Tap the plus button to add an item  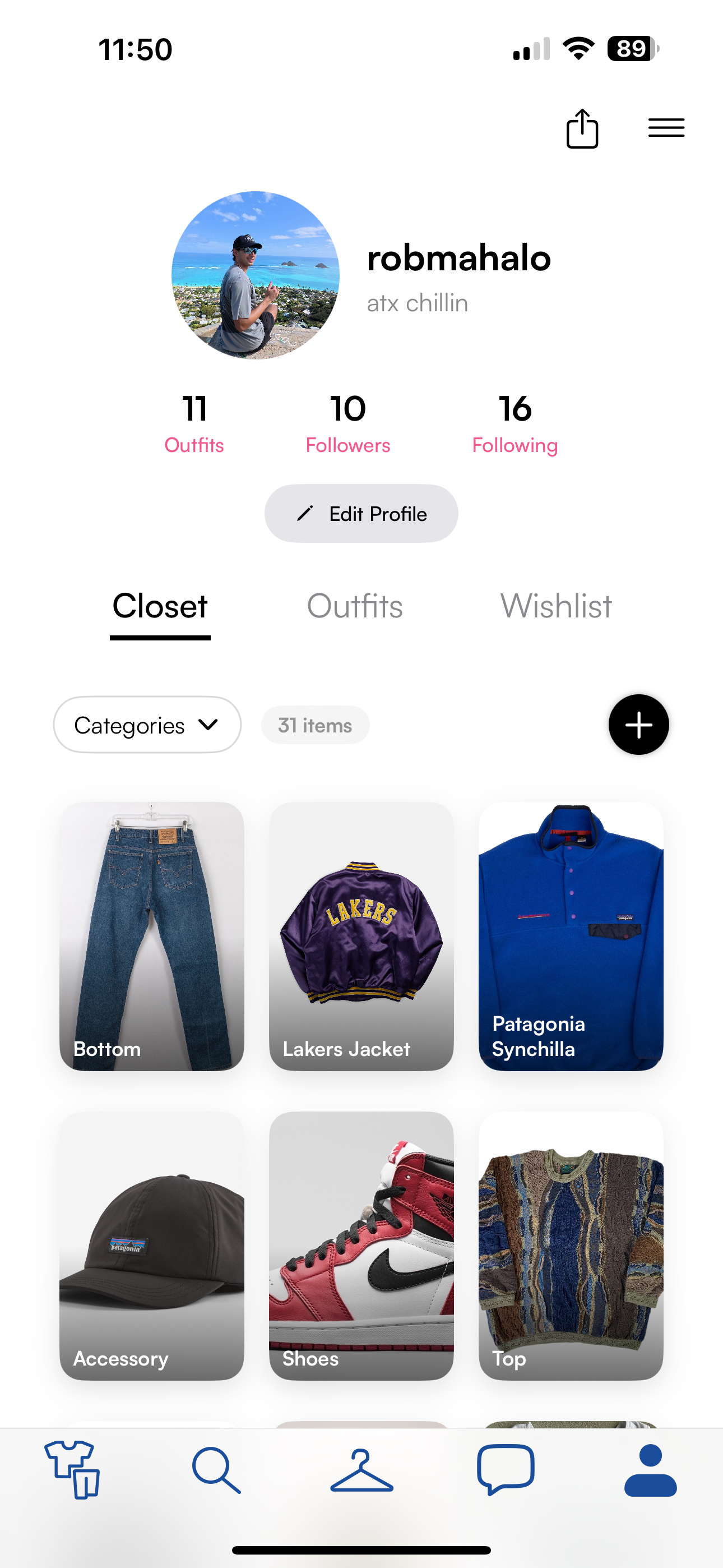pyautogui.click(x=638, y=725)
